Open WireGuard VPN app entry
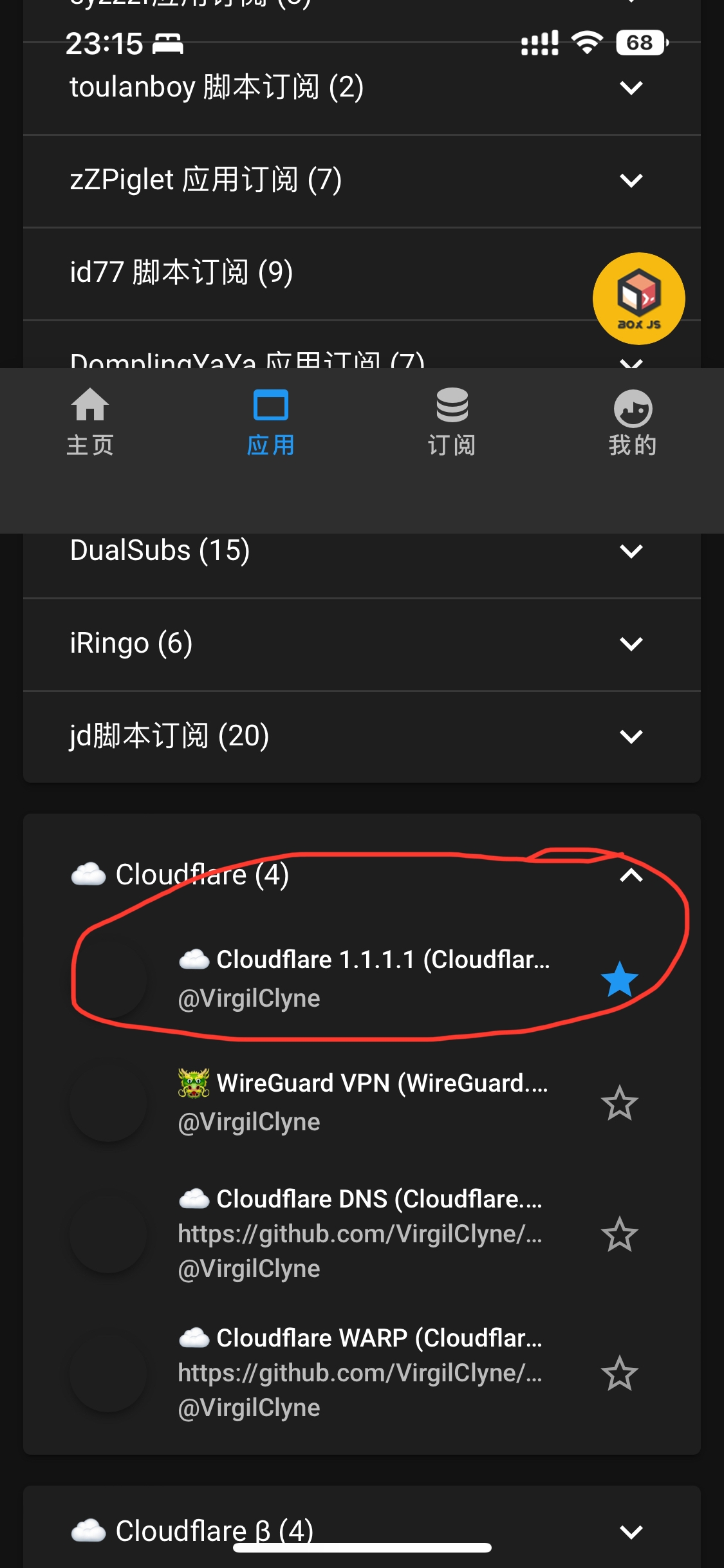 [364, 1102]
